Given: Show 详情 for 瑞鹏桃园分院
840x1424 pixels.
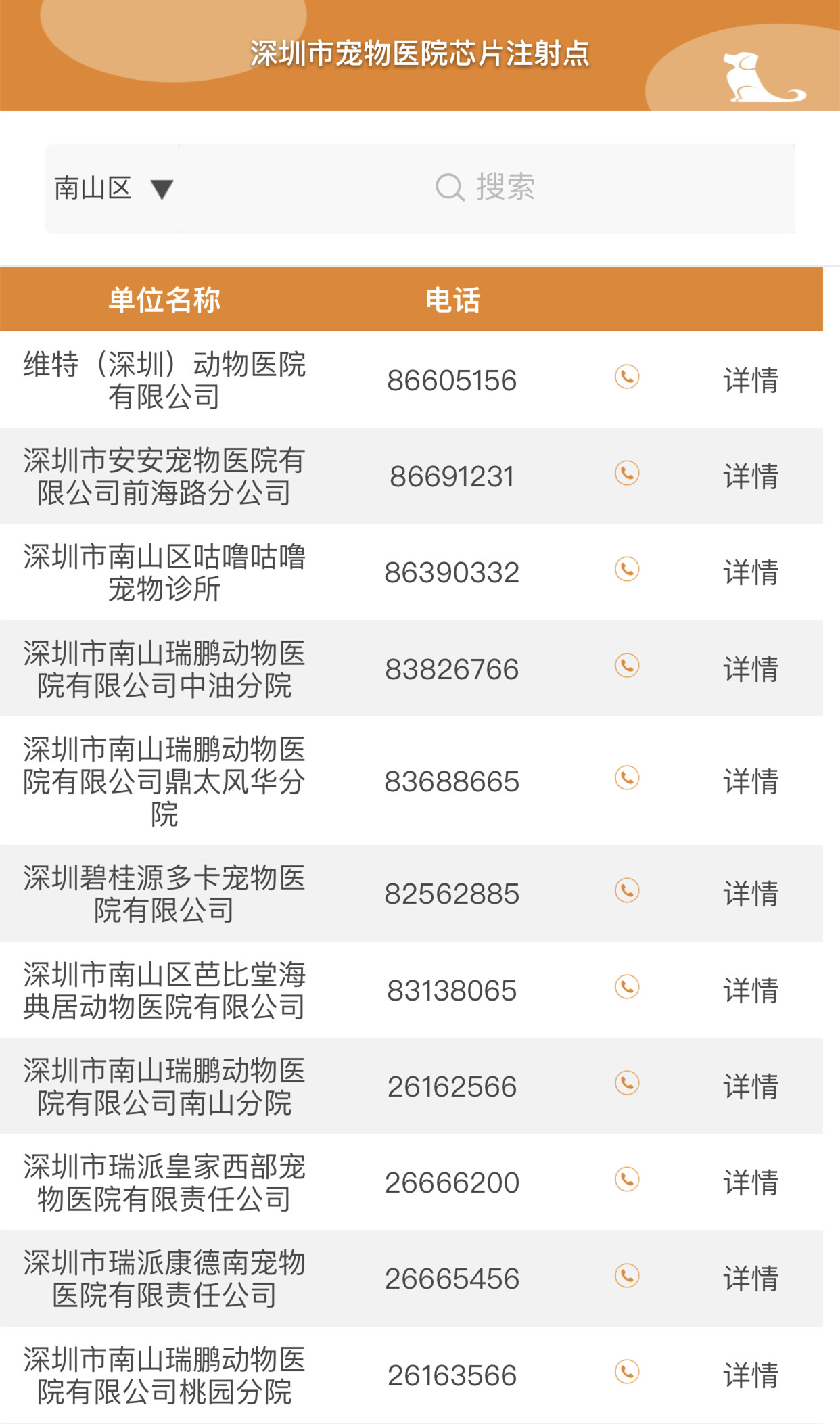Looking at the screenshot, I should [750, 1375].
